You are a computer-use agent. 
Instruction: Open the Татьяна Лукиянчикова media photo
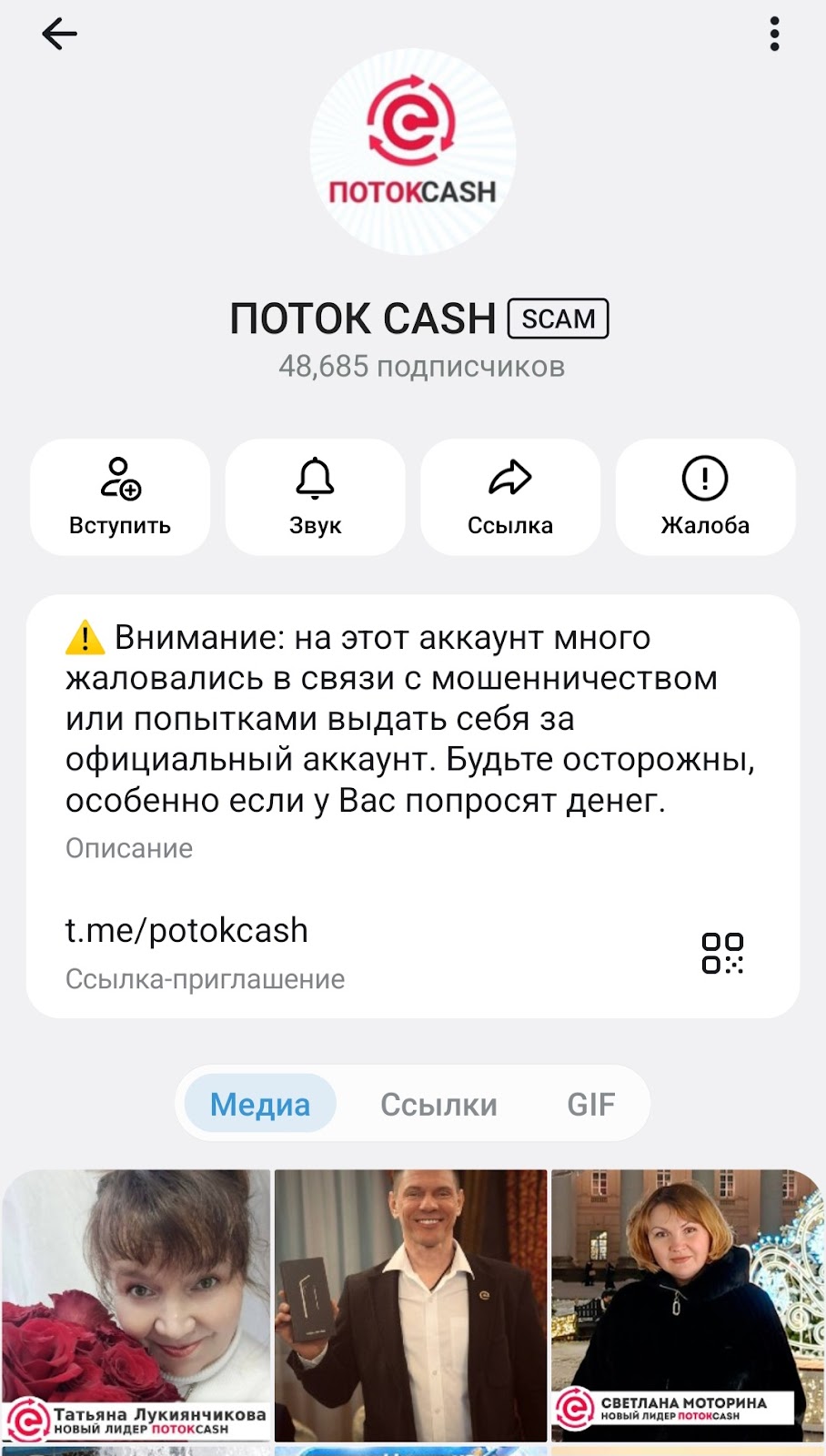pos(136,1305)
